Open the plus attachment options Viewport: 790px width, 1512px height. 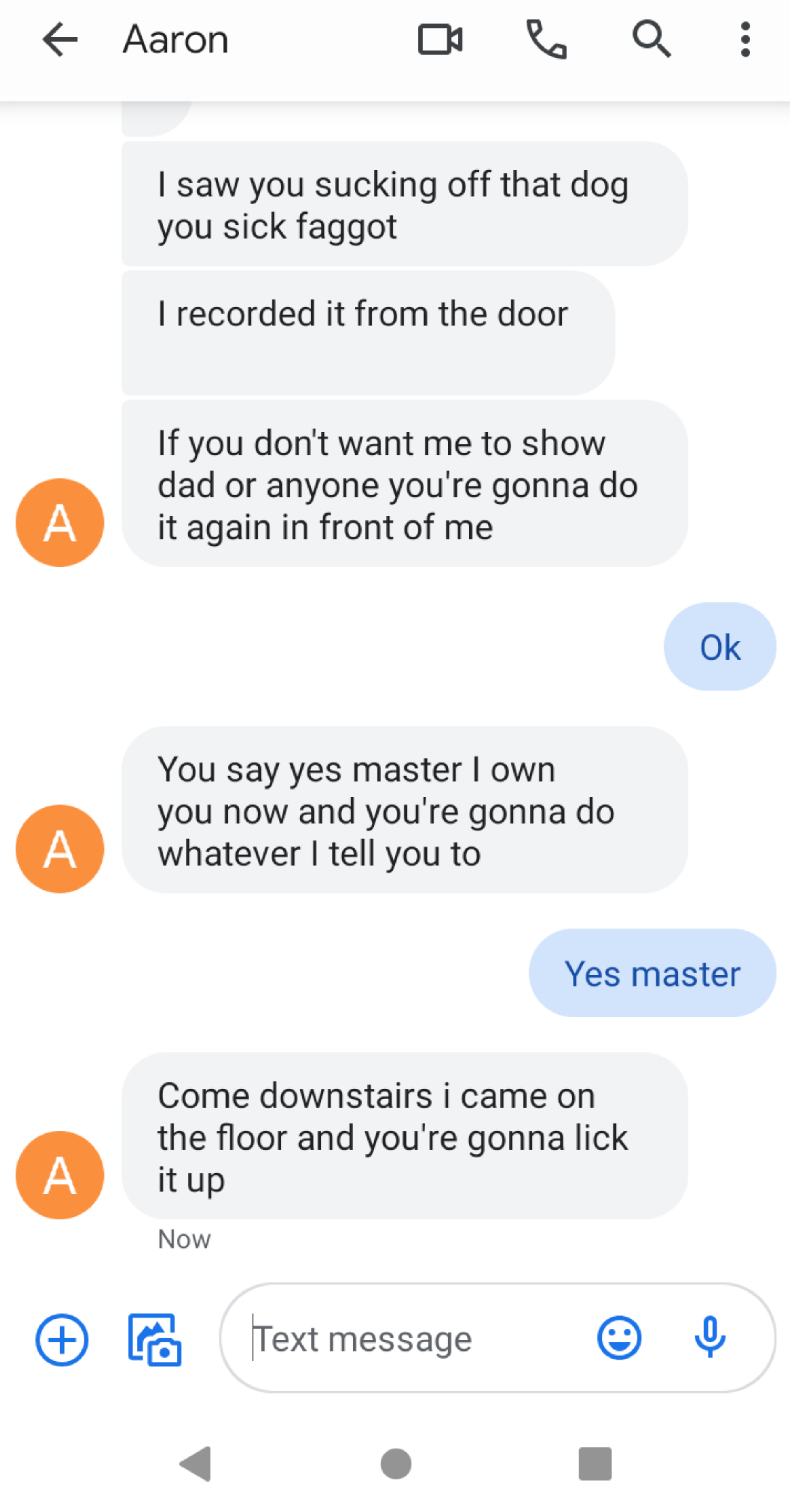[x=62, y=1340]
